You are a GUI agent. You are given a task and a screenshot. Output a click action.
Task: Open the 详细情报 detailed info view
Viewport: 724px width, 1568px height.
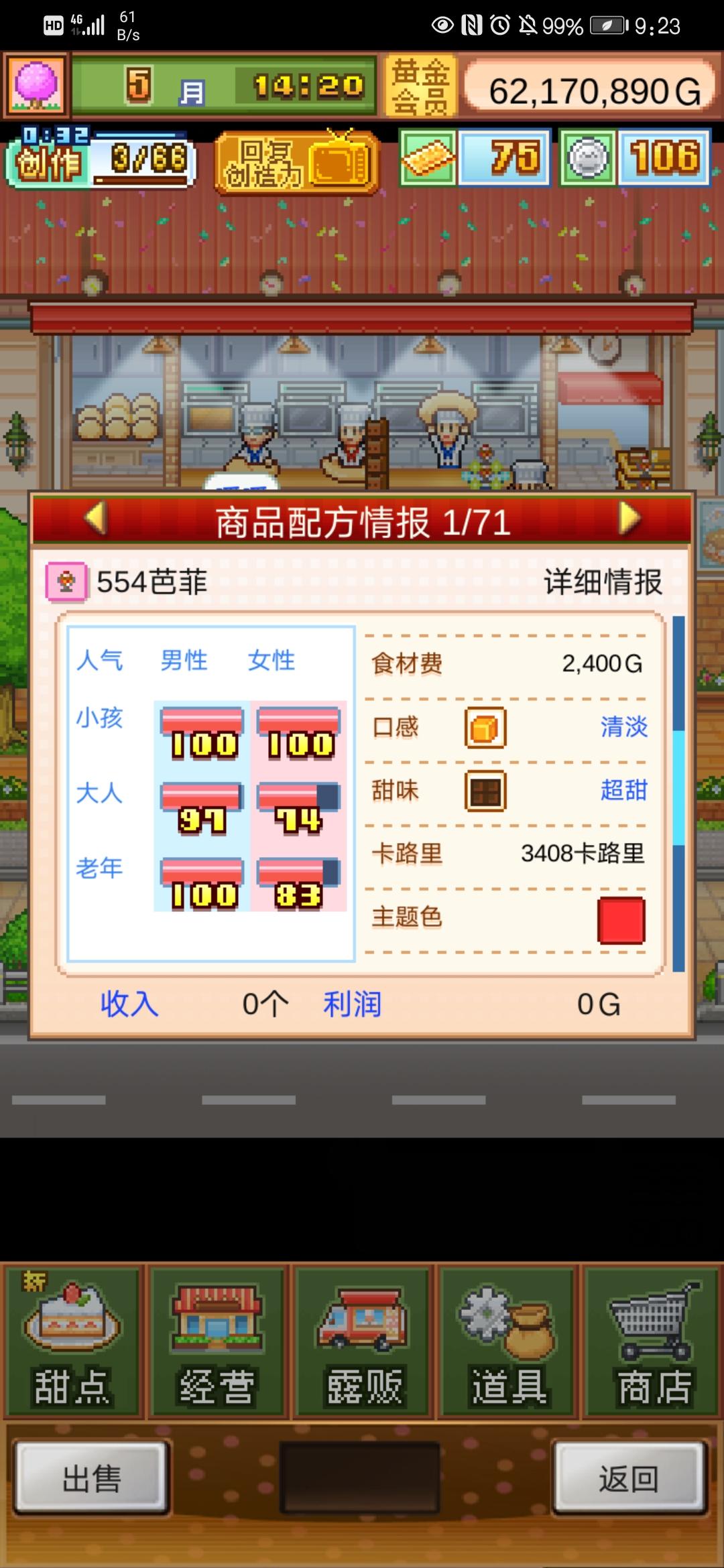tap(602, 582)
